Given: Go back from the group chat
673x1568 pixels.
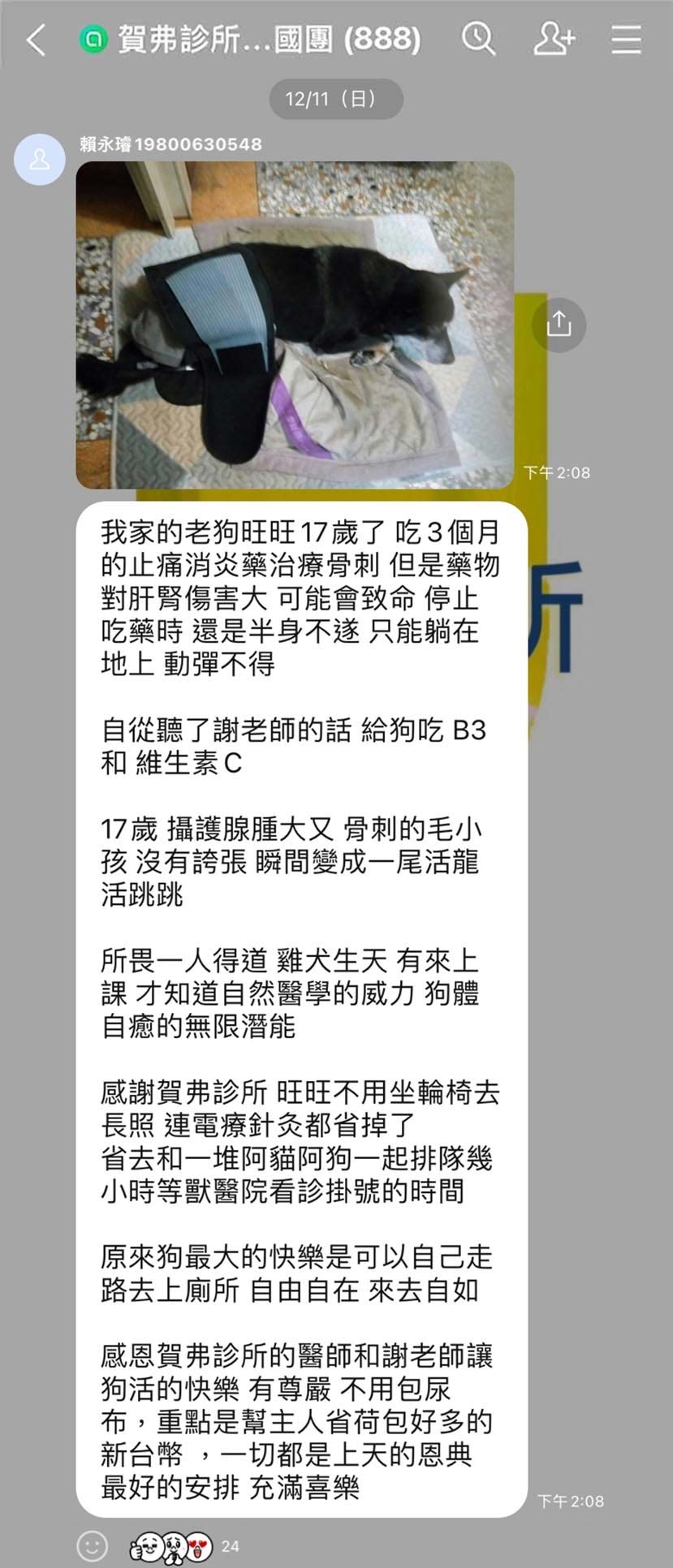Looking at the screenshot, I should coord(36,39).
